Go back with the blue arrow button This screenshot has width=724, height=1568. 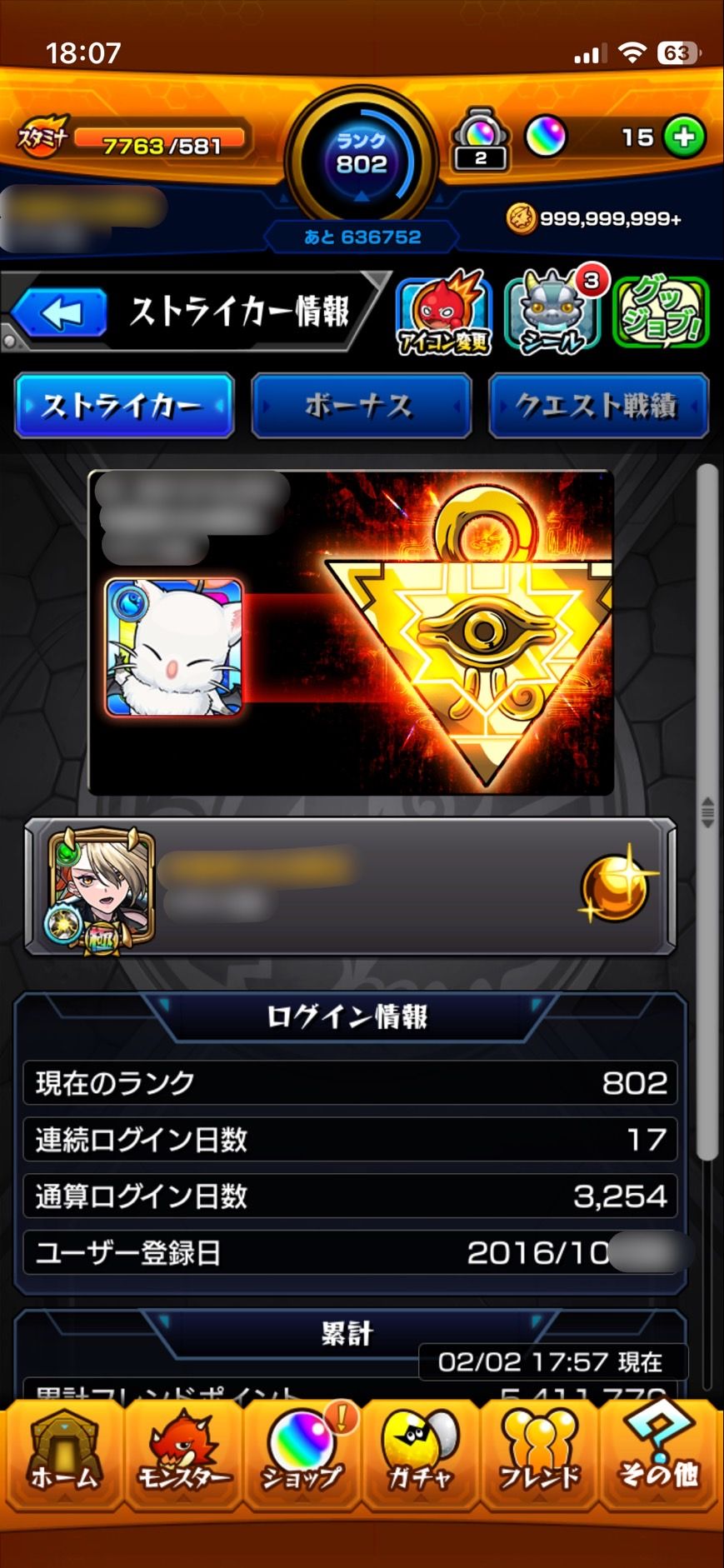60,314
